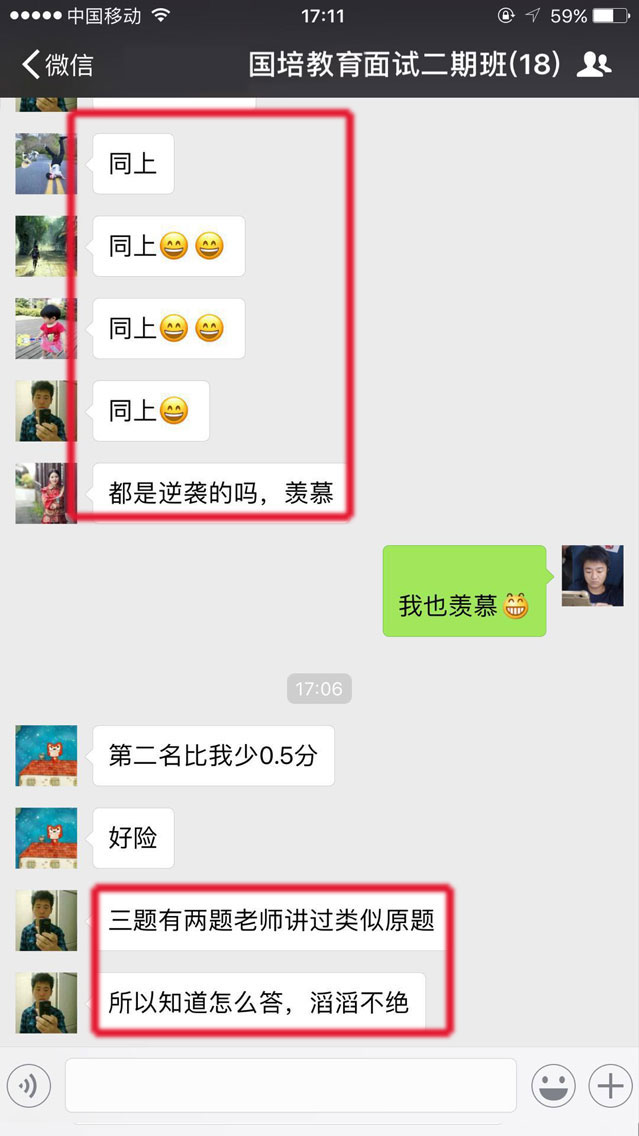Open the plus attachment menu

[x=609, y=1085]
